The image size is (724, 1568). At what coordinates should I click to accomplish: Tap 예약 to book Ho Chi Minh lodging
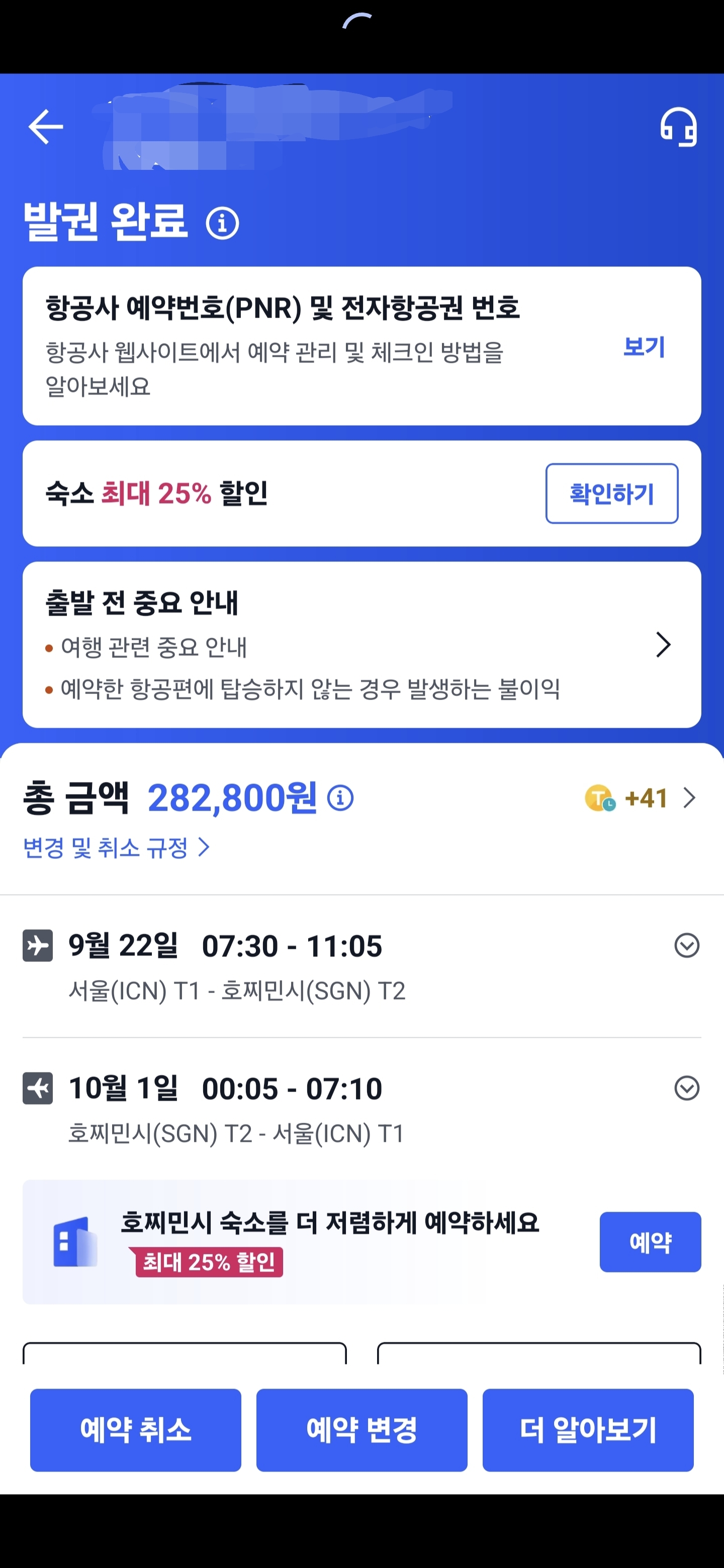(650, 1242)
